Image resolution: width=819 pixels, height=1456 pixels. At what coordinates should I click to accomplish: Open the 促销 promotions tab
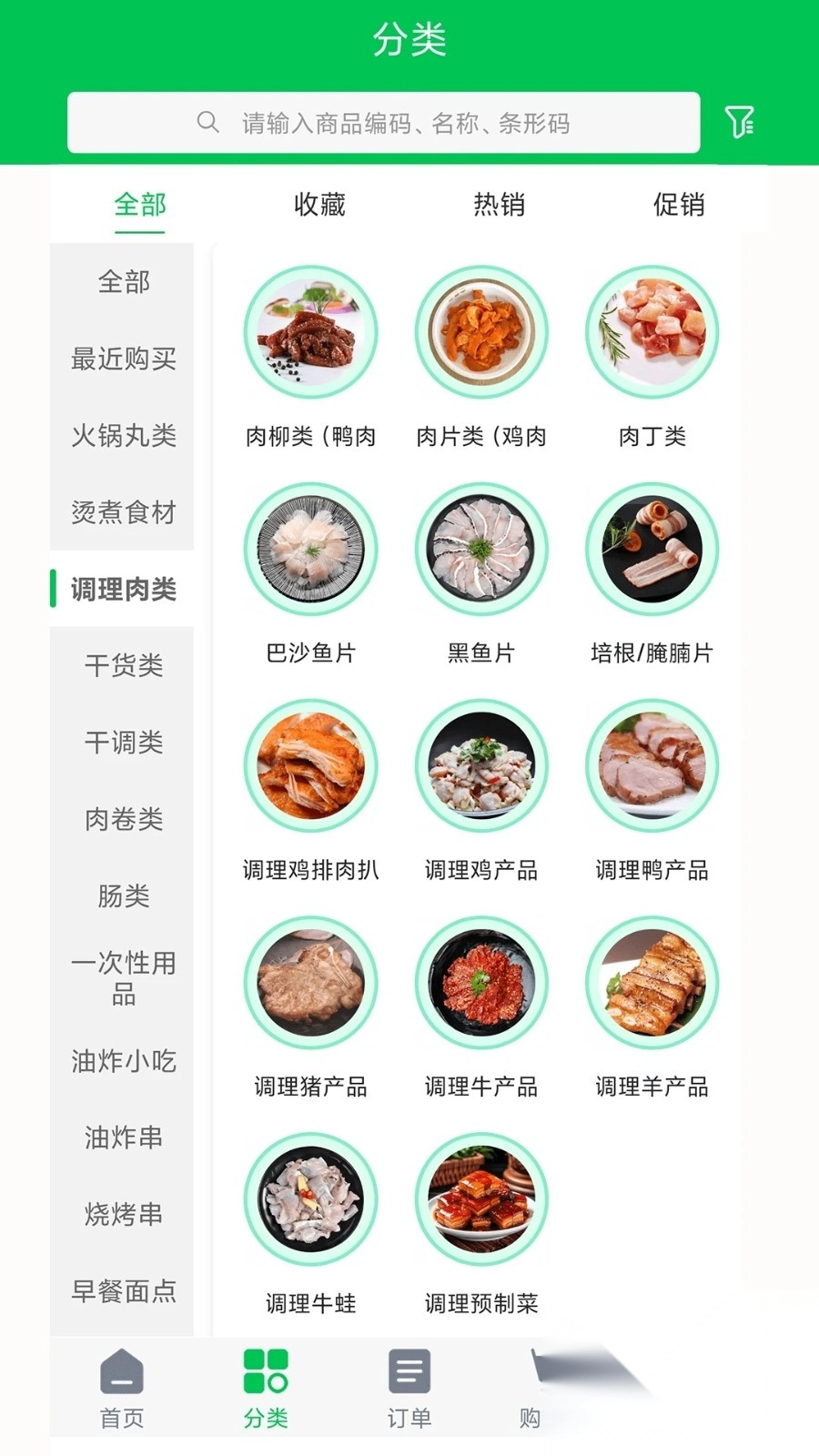click(677, 206)
